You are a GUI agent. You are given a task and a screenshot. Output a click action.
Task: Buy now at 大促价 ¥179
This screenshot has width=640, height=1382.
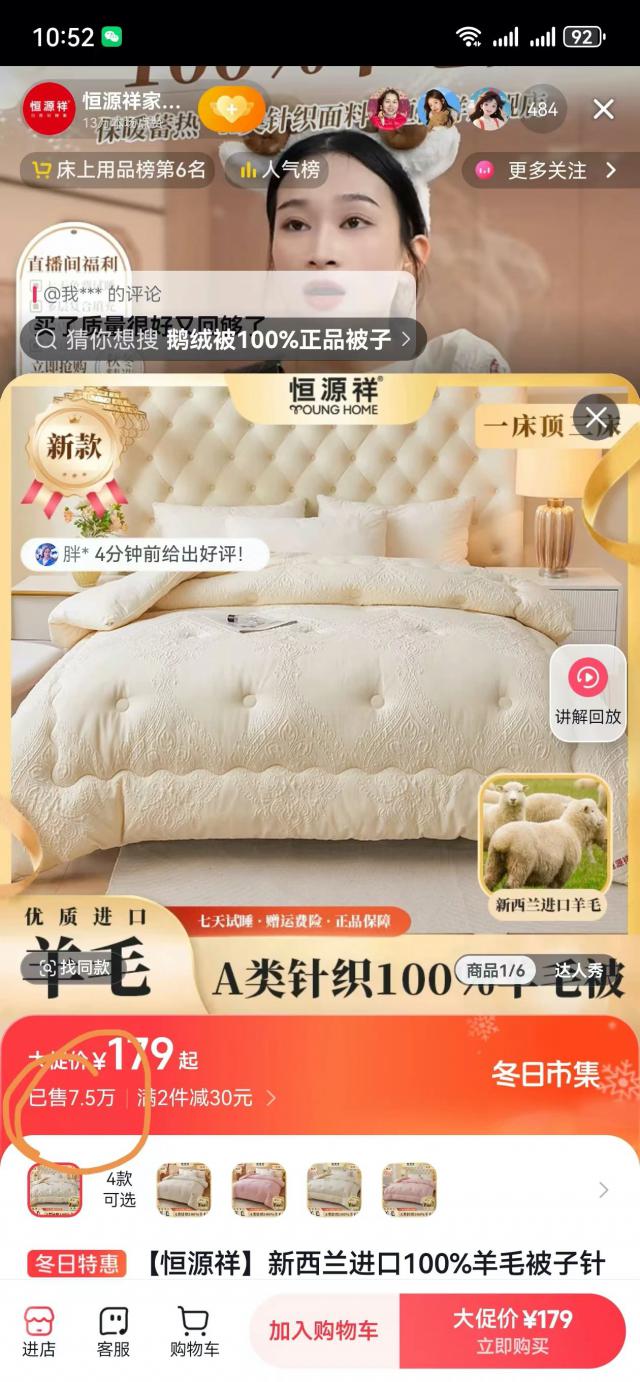point(512,1330)
